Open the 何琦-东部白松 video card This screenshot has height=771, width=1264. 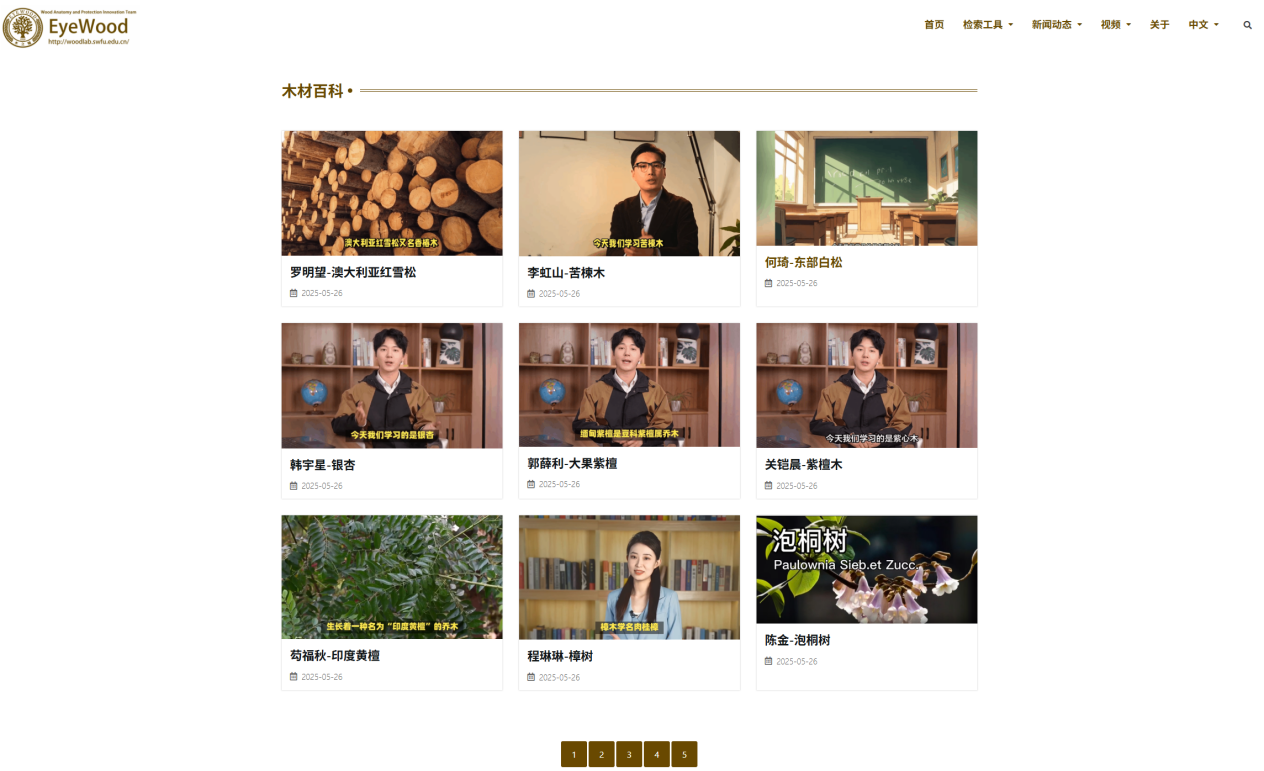(803, 263)
